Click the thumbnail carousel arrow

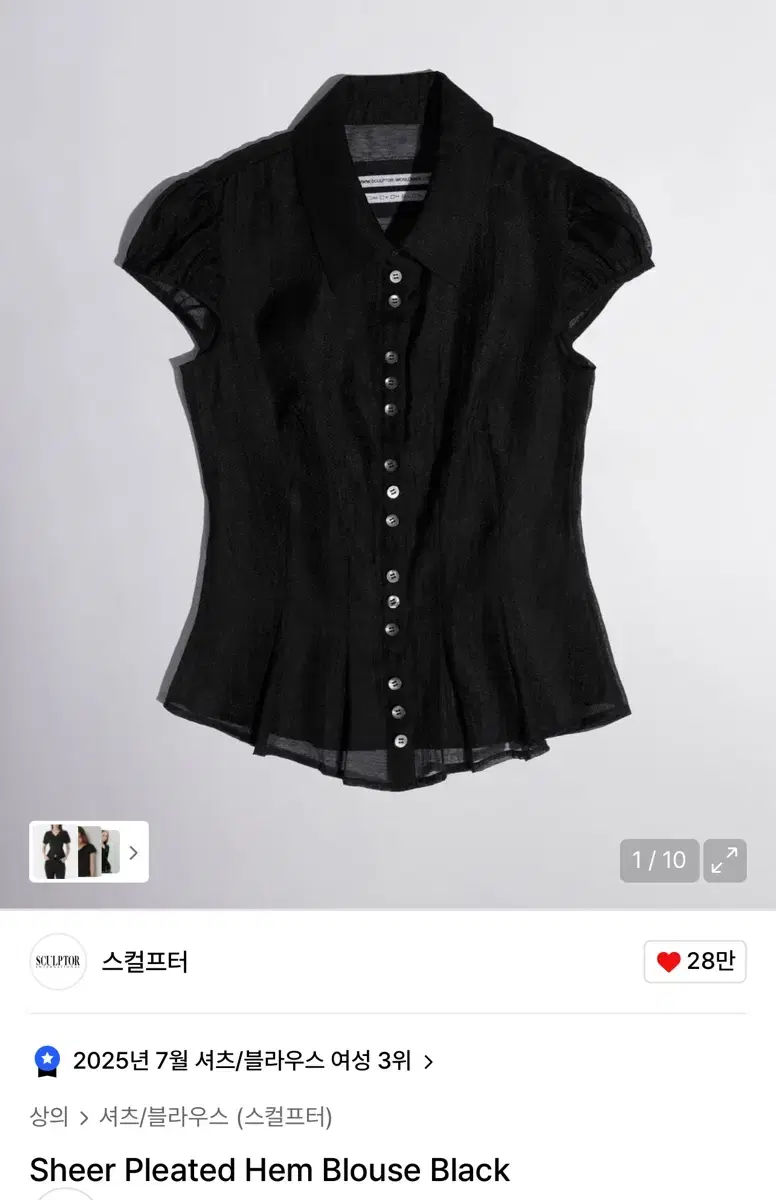pos(135,852)
